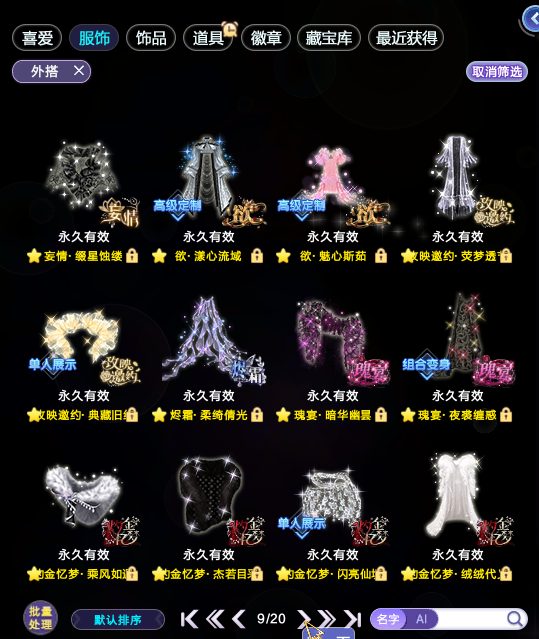Switch to the 喜爱 tab
The height and width of the screenshot is (639, 539).
tap(37, 38)
